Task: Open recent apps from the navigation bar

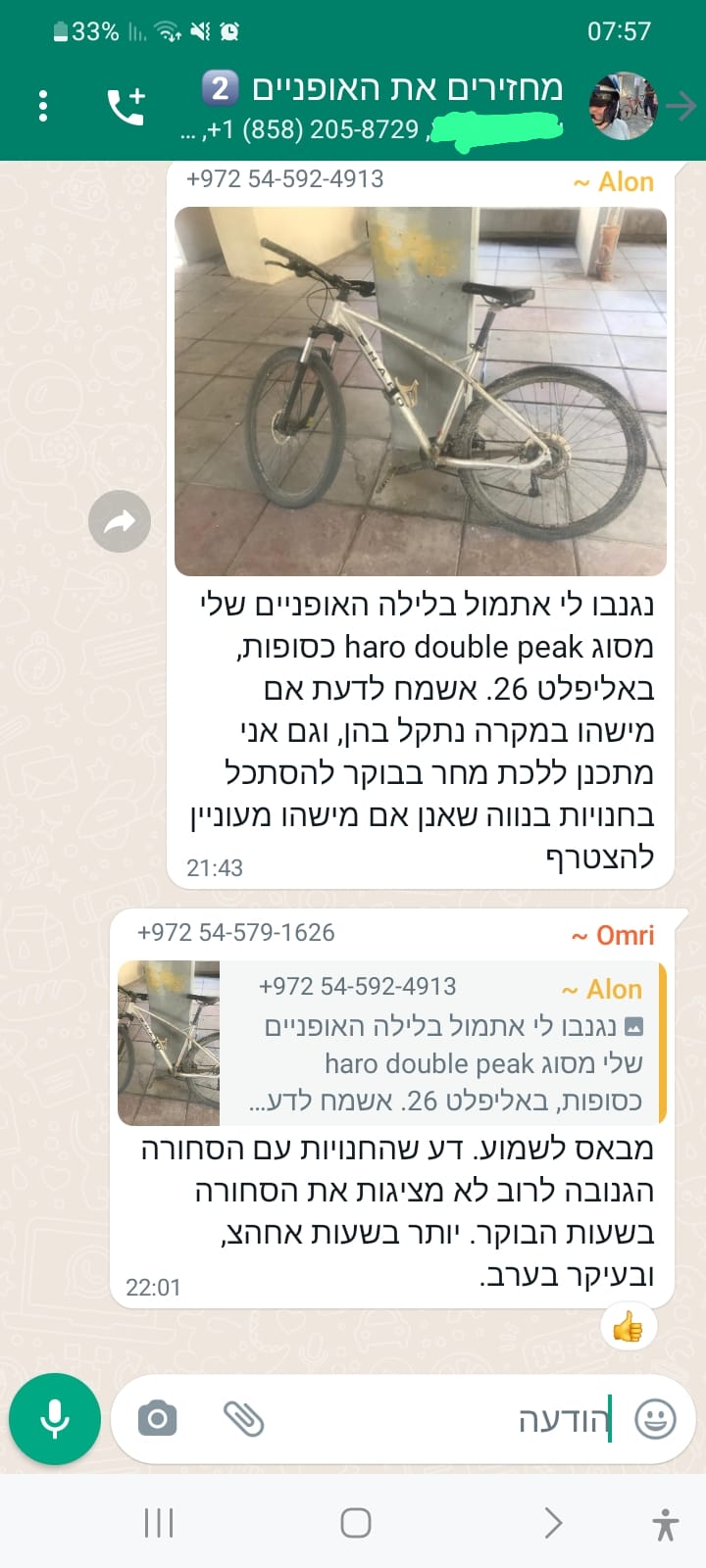Action: pyautogui.click(x=159, y=1523)
